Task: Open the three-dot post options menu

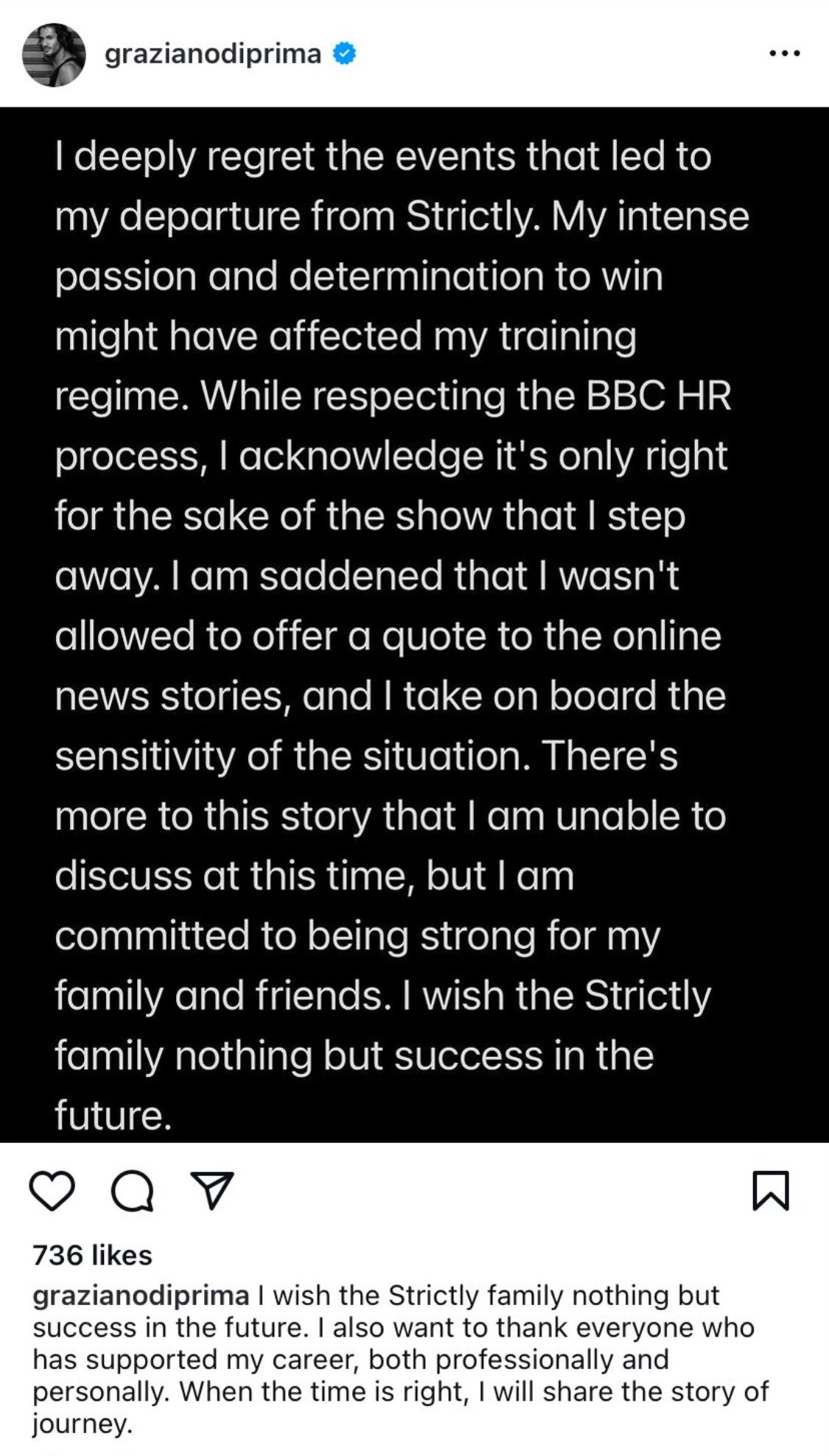Action: pyautogui.click(x=784, y=53)
